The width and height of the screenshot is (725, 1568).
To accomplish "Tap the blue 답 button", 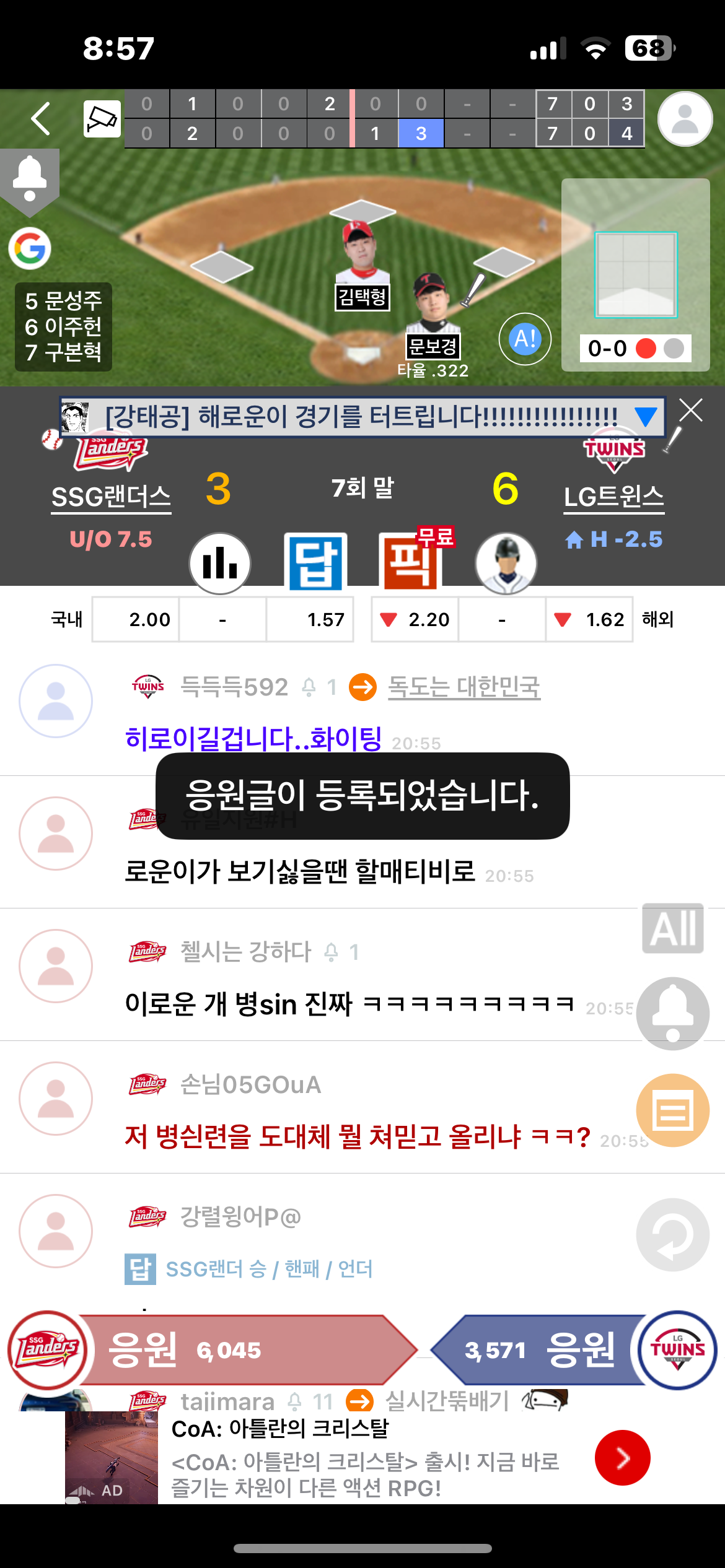I will tap(315, 562).
